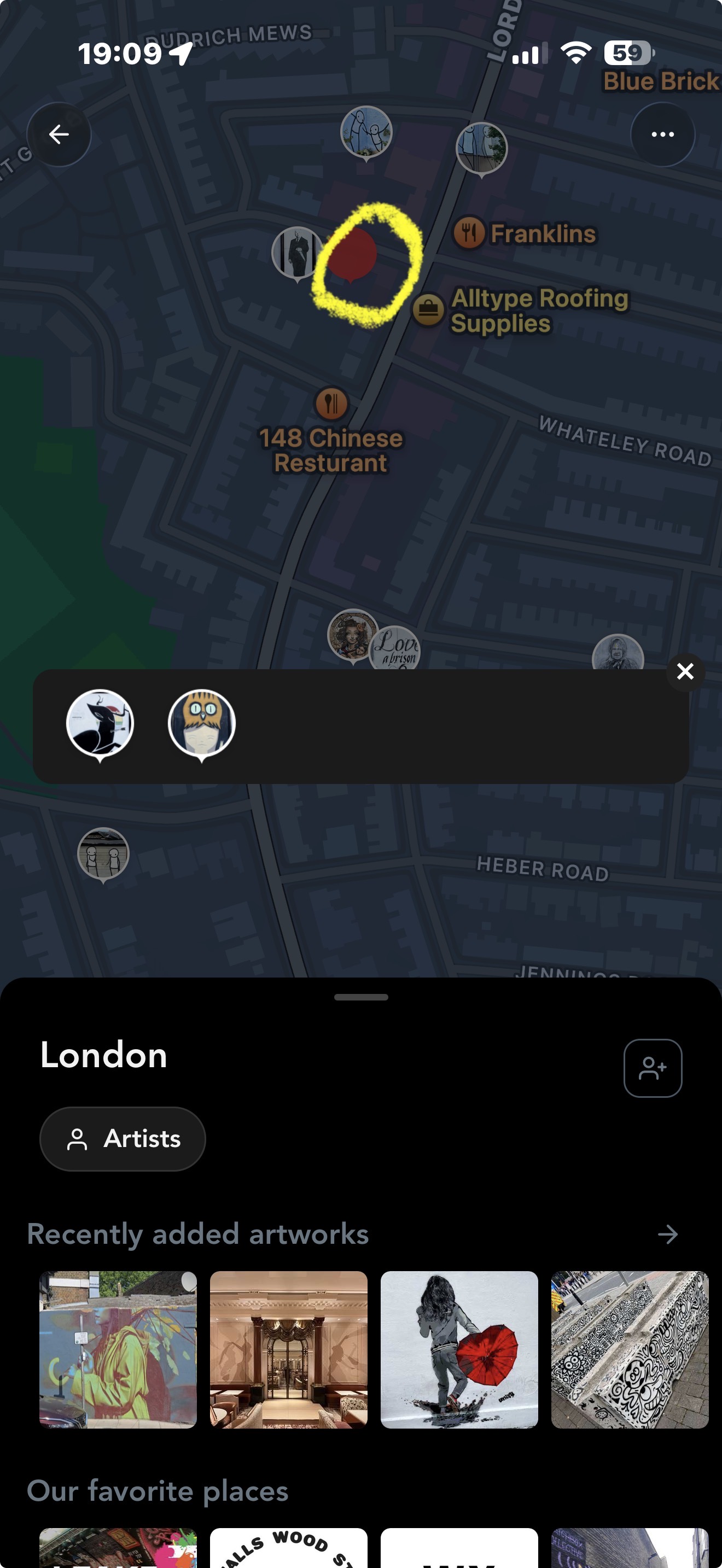Tap the add-person follow button

coord(653,1068)
